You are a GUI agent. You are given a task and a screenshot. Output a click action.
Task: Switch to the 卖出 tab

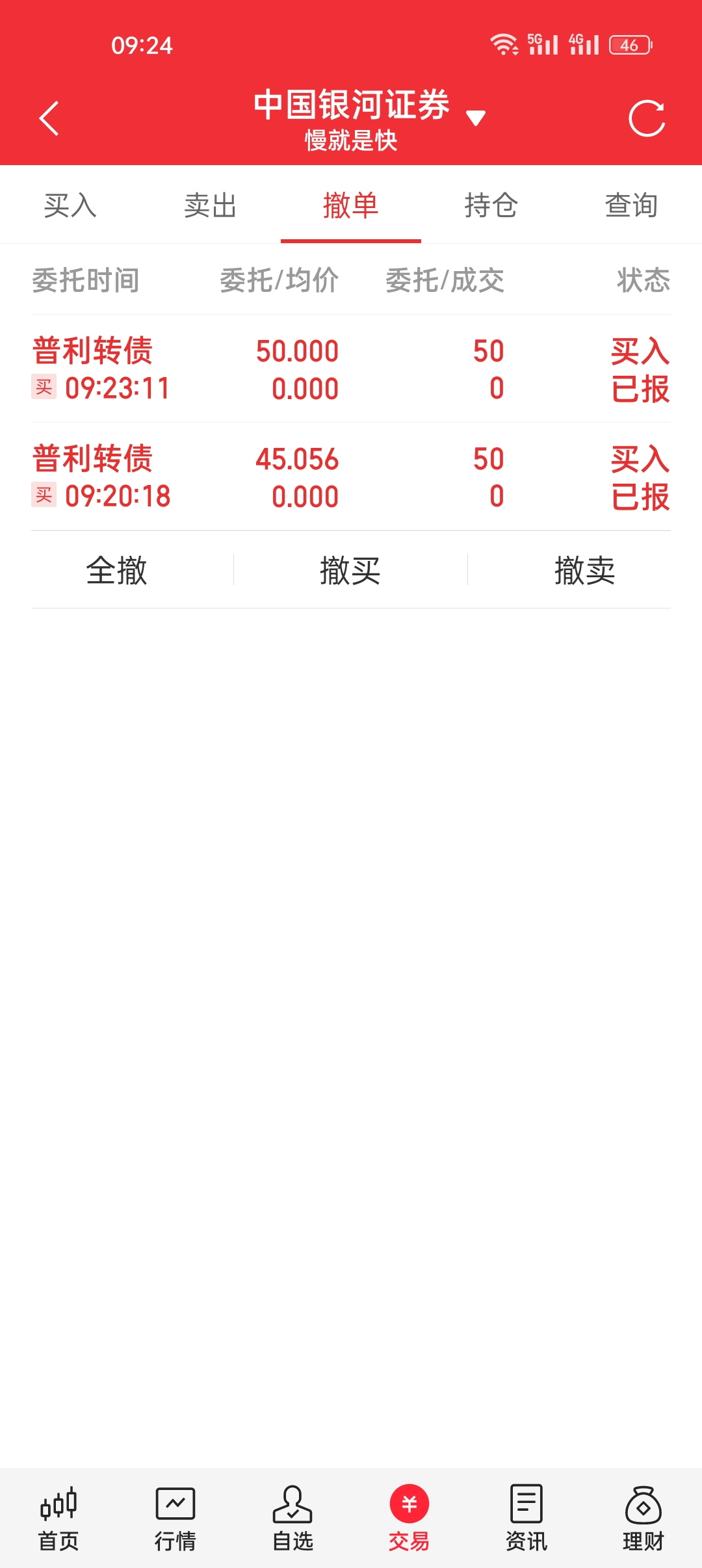tap(210, 205)
